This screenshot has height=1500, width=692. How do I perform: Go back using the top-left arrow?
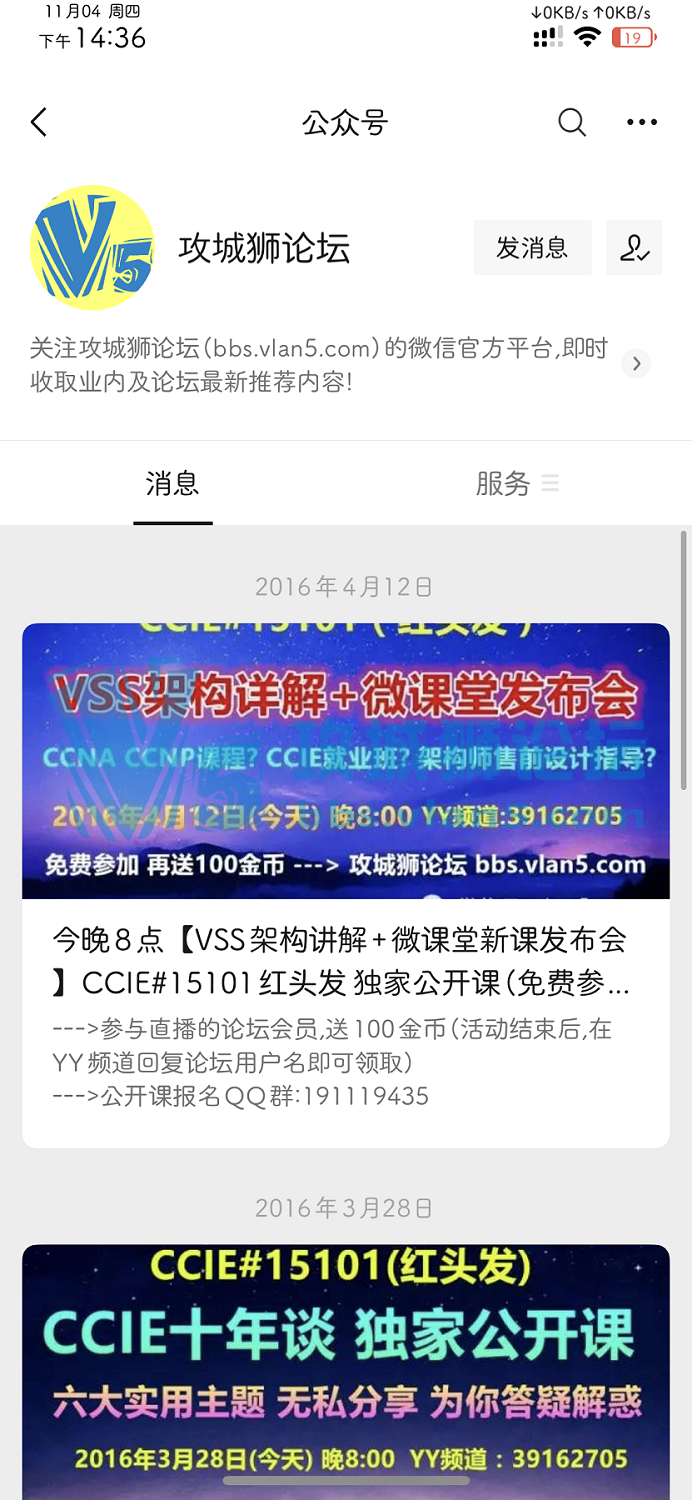[x=39, y=123]
